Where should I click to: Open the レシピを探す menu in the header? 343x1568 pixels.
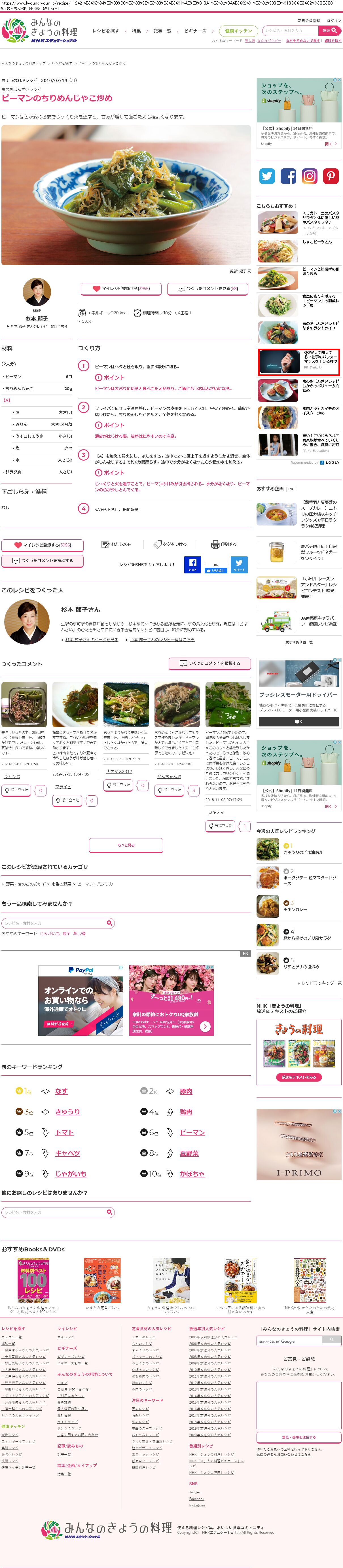(x=105, y=31)
